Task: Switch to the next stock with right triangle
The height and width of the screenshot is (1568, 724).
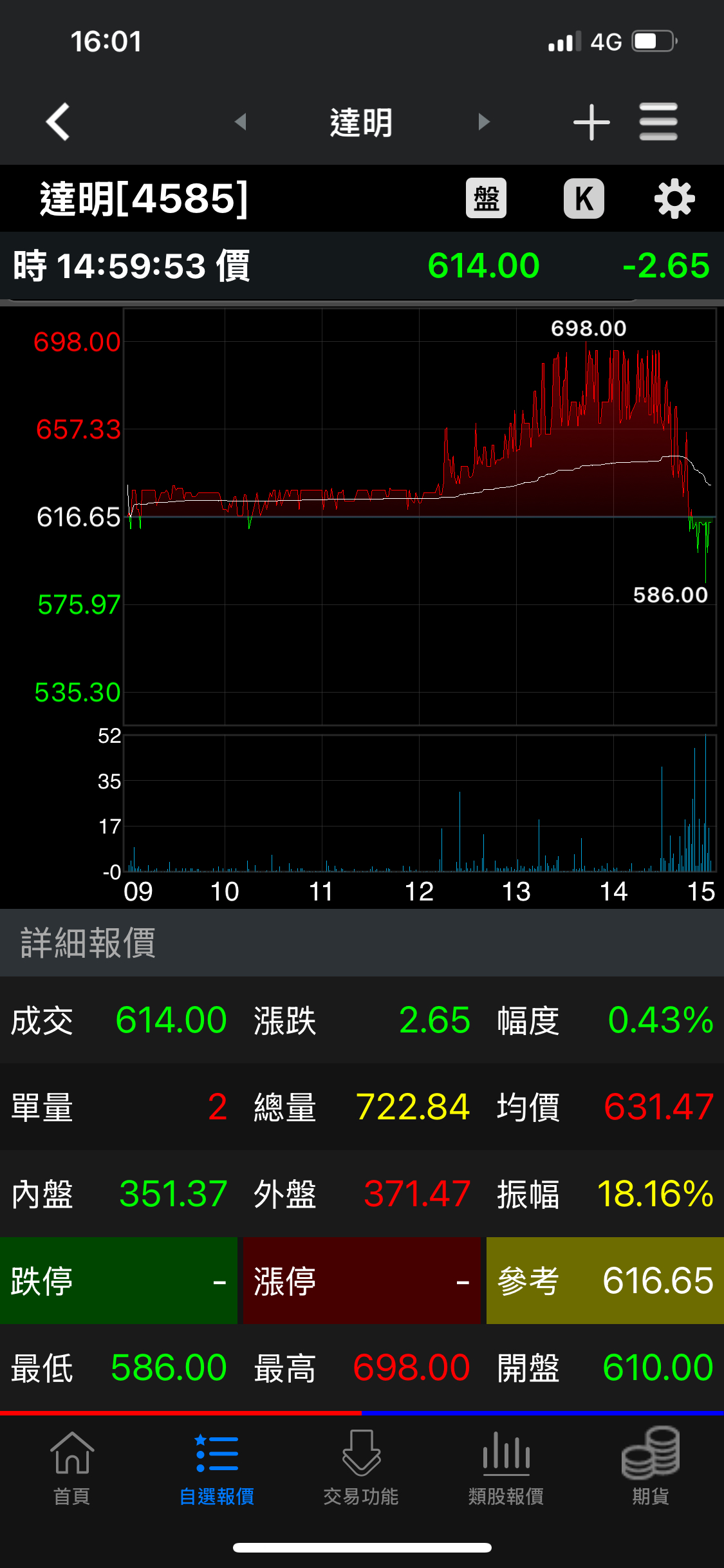Action: click(484, 122)
